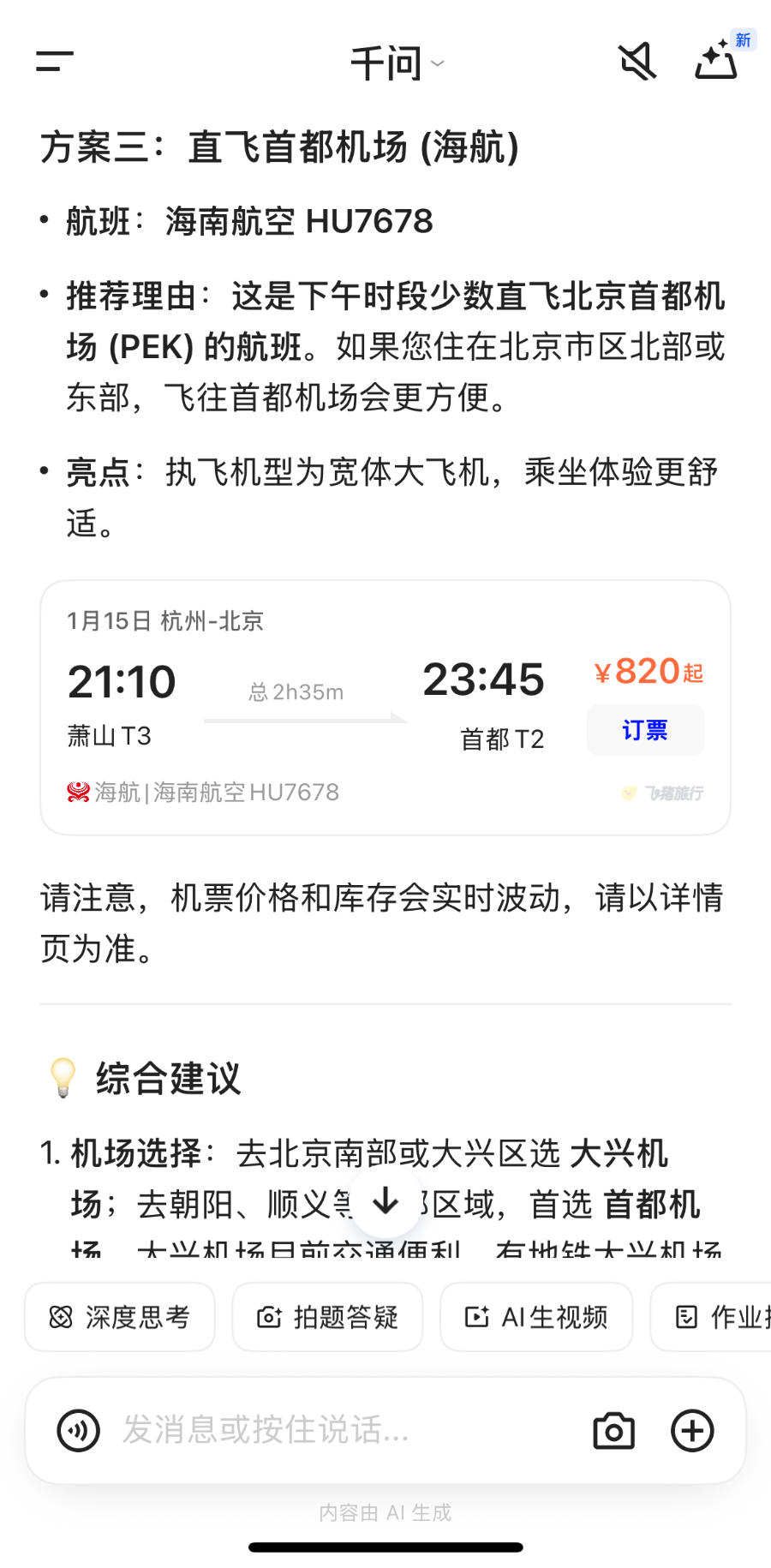
Task: Start a new chat
Action: tap(716, 62)
